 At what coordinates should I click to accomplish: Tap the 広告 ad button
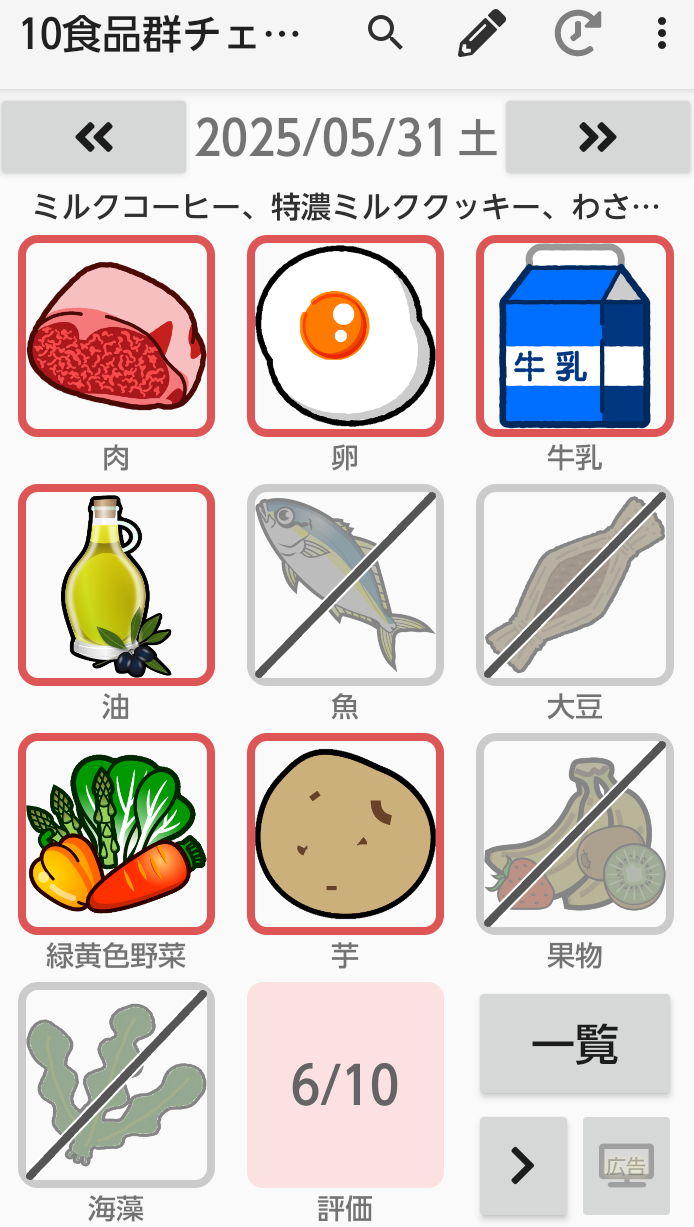pos(626,1165)
